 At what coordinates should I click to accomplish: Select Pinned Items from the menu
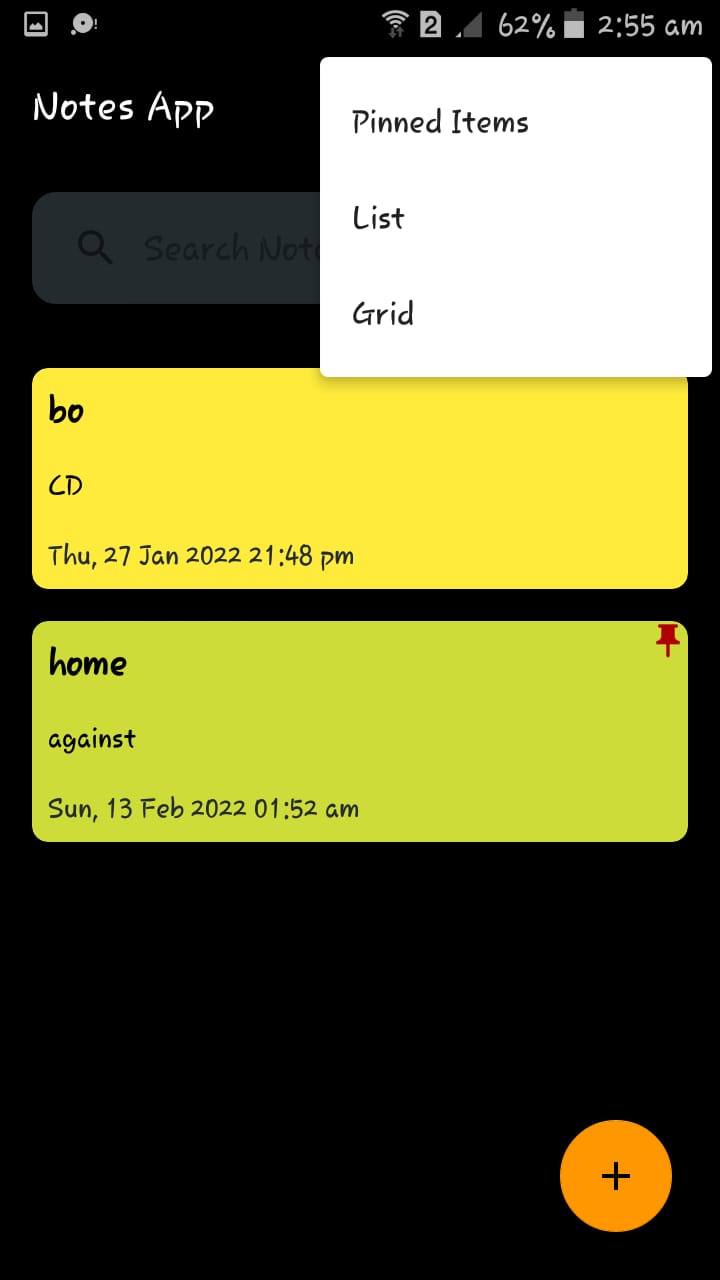pos(440,122)
